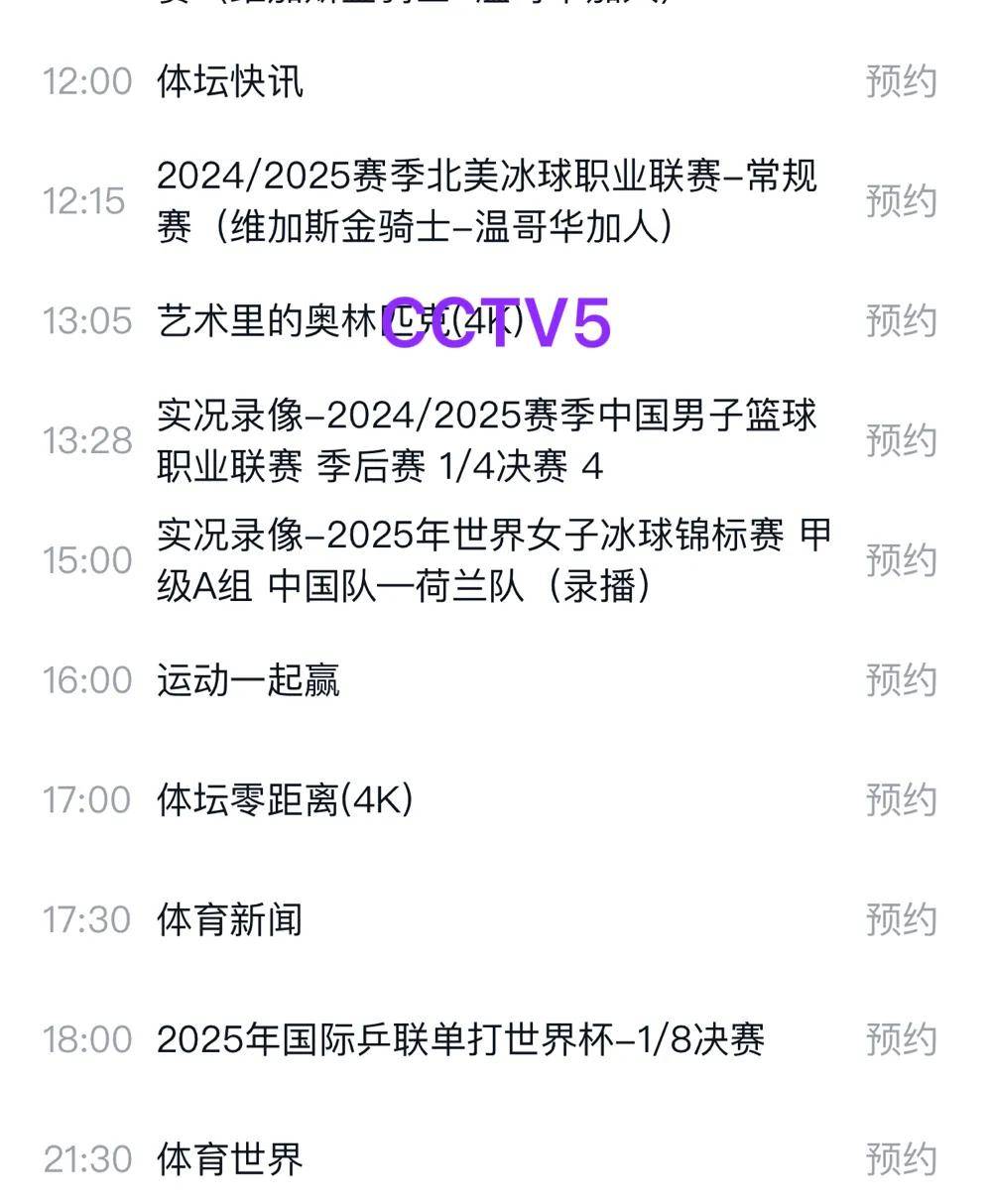Reserve the 15:00 女子冰球锦标赛 replay
Screen dimensions: 992x1204
click(x=900, y=558)
